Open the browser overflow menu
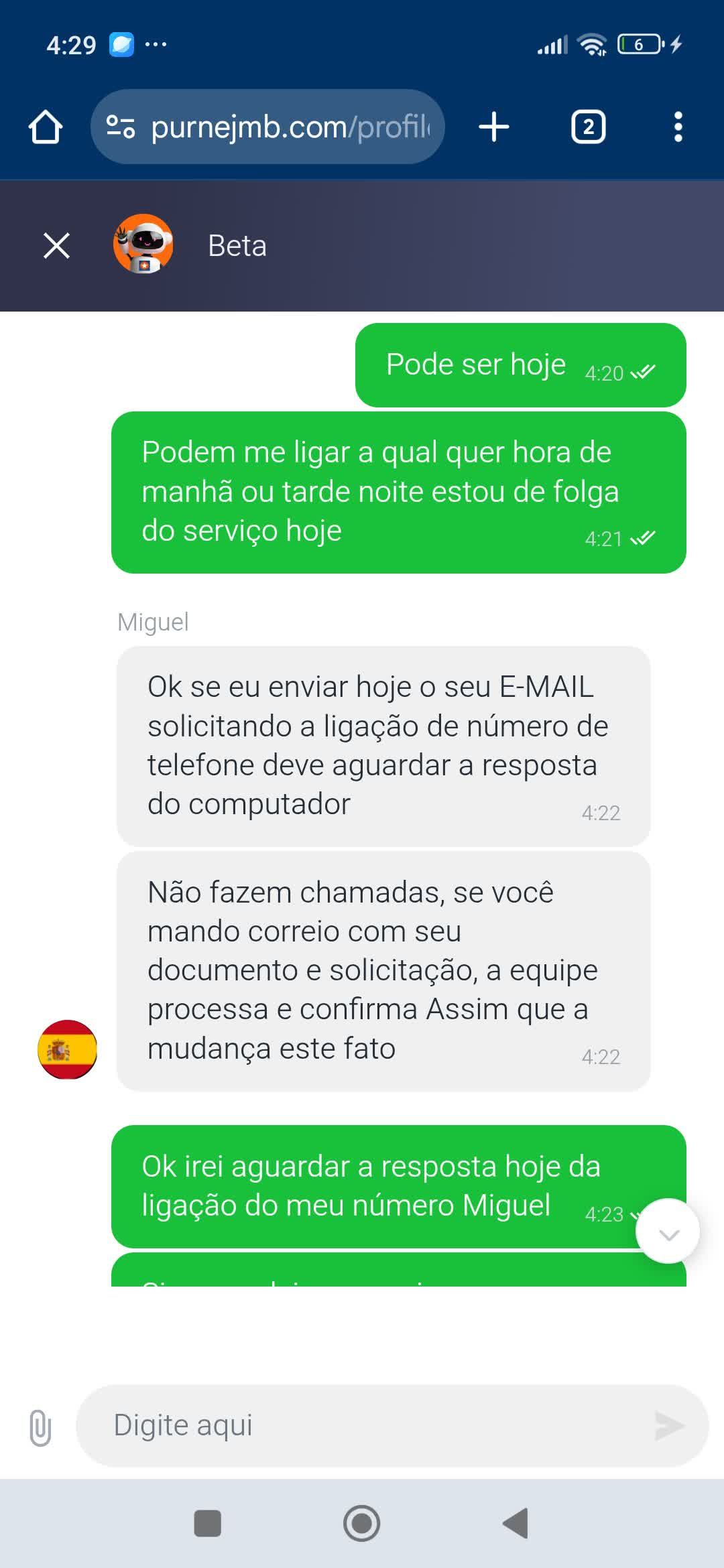724x1568 pixels. coord(678,127)
